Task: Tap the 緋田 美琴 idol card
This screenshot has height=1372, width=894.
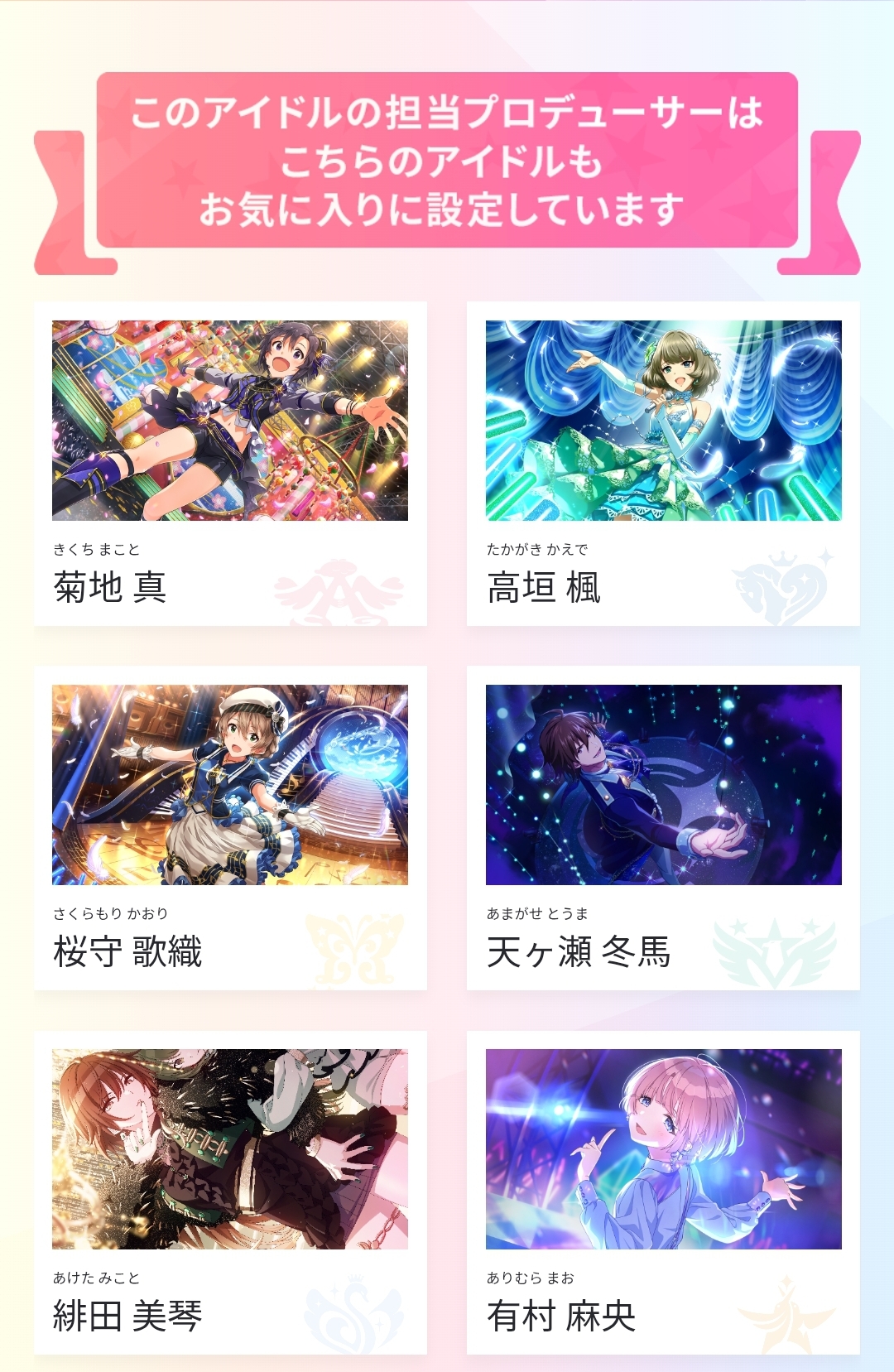Action: tap(230, 1191)
